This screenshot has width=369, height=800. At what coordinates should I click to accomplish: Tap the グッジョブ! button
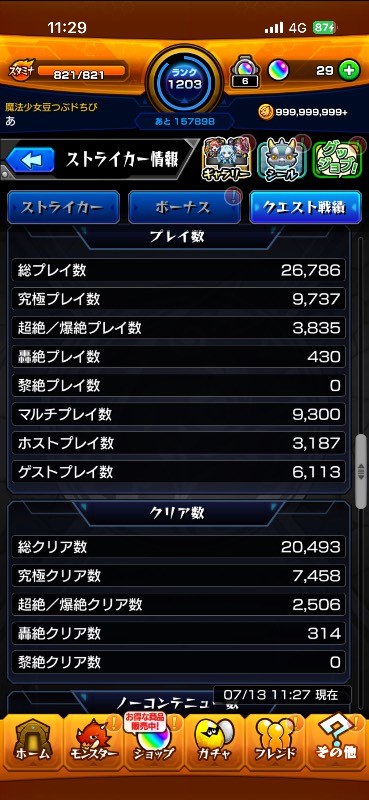coord(337,160)
